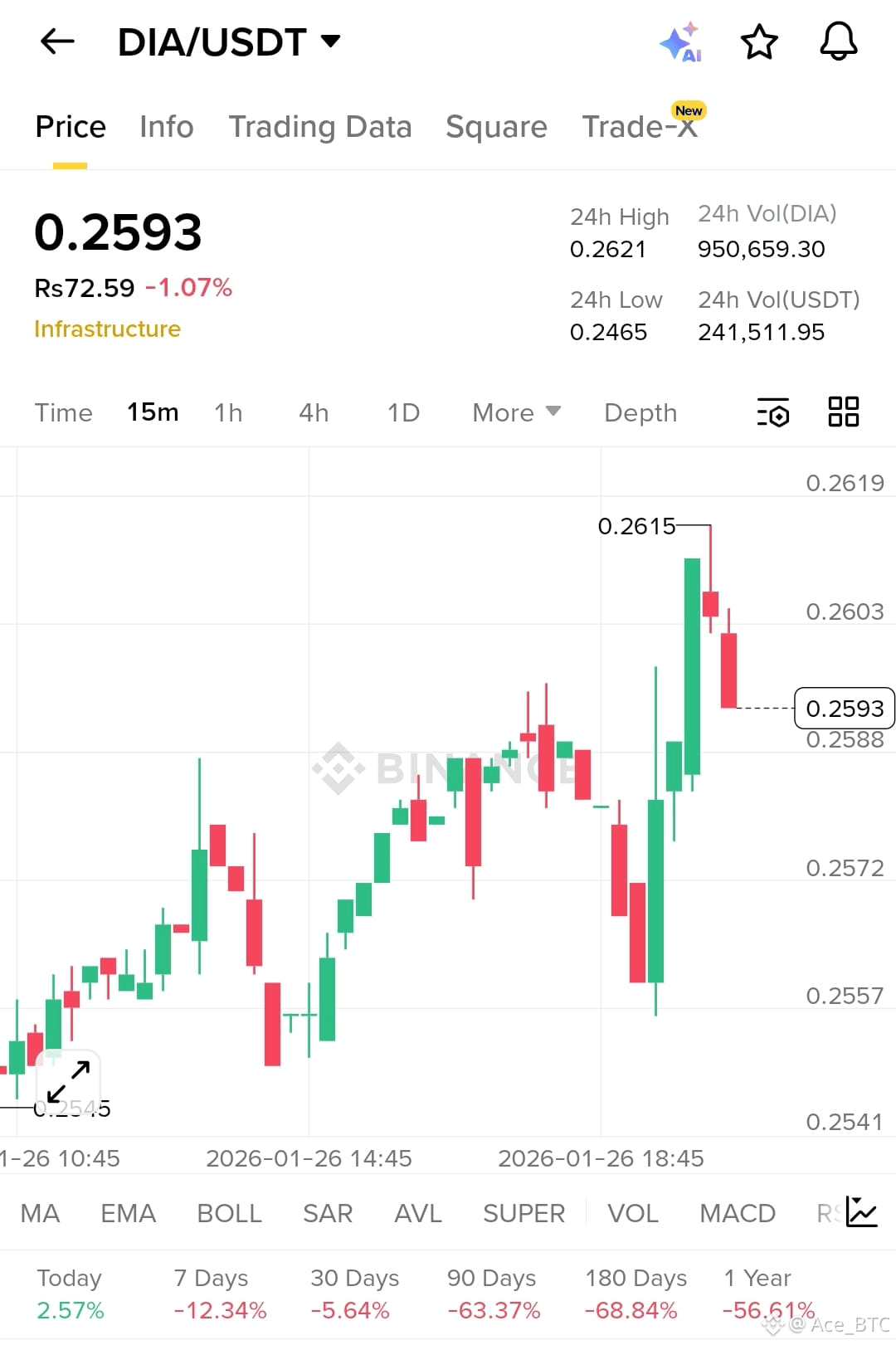
Task: Open additional intervals under More
Action: click(515, 412)
